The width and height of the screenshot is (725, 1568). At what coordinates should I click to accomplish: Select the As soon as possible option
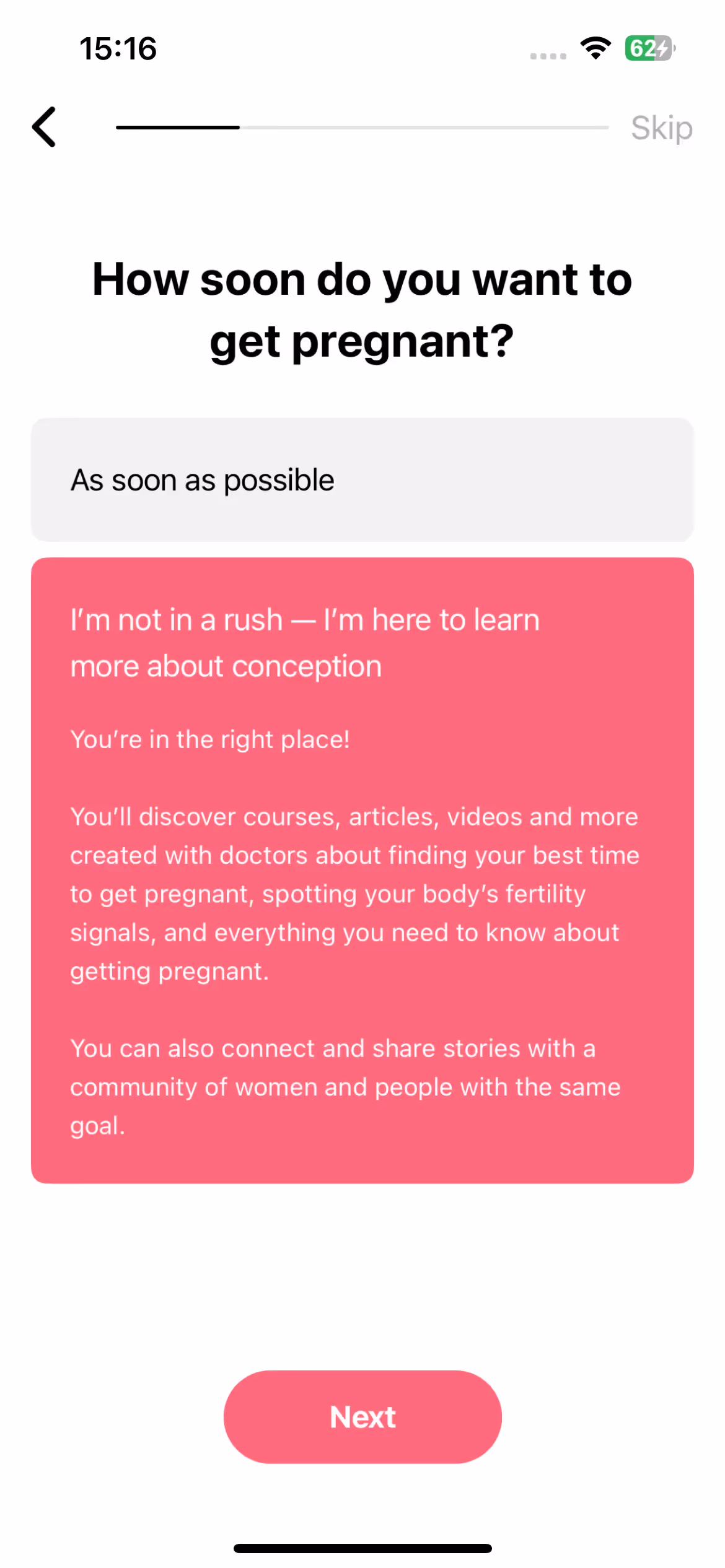362,480
